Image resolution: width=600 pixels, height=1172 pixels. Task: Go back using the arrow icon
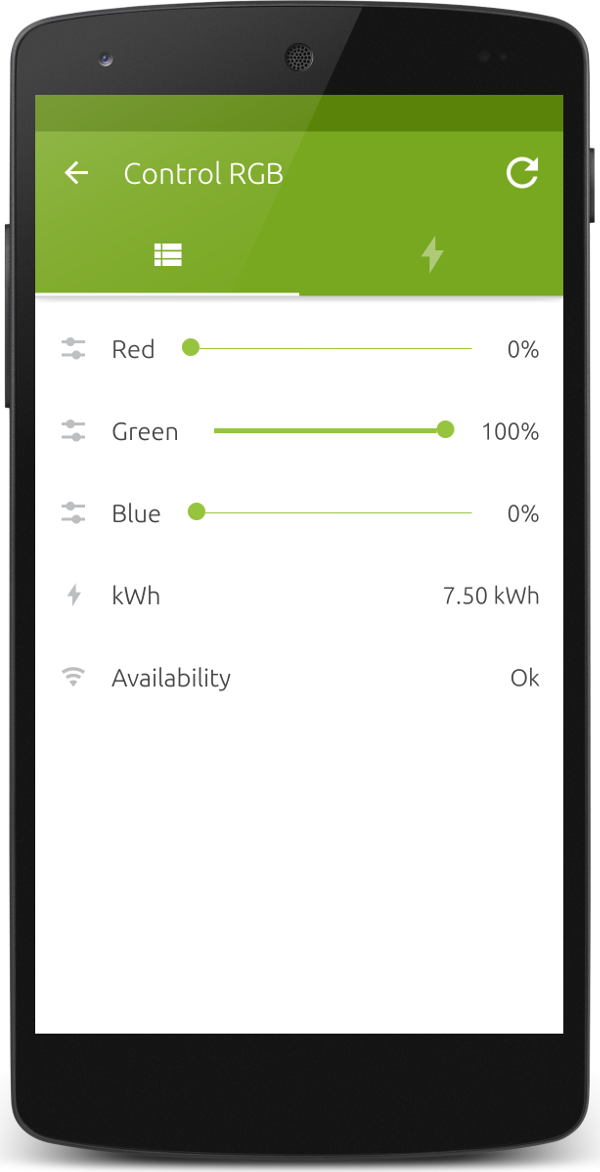(76, 173)
